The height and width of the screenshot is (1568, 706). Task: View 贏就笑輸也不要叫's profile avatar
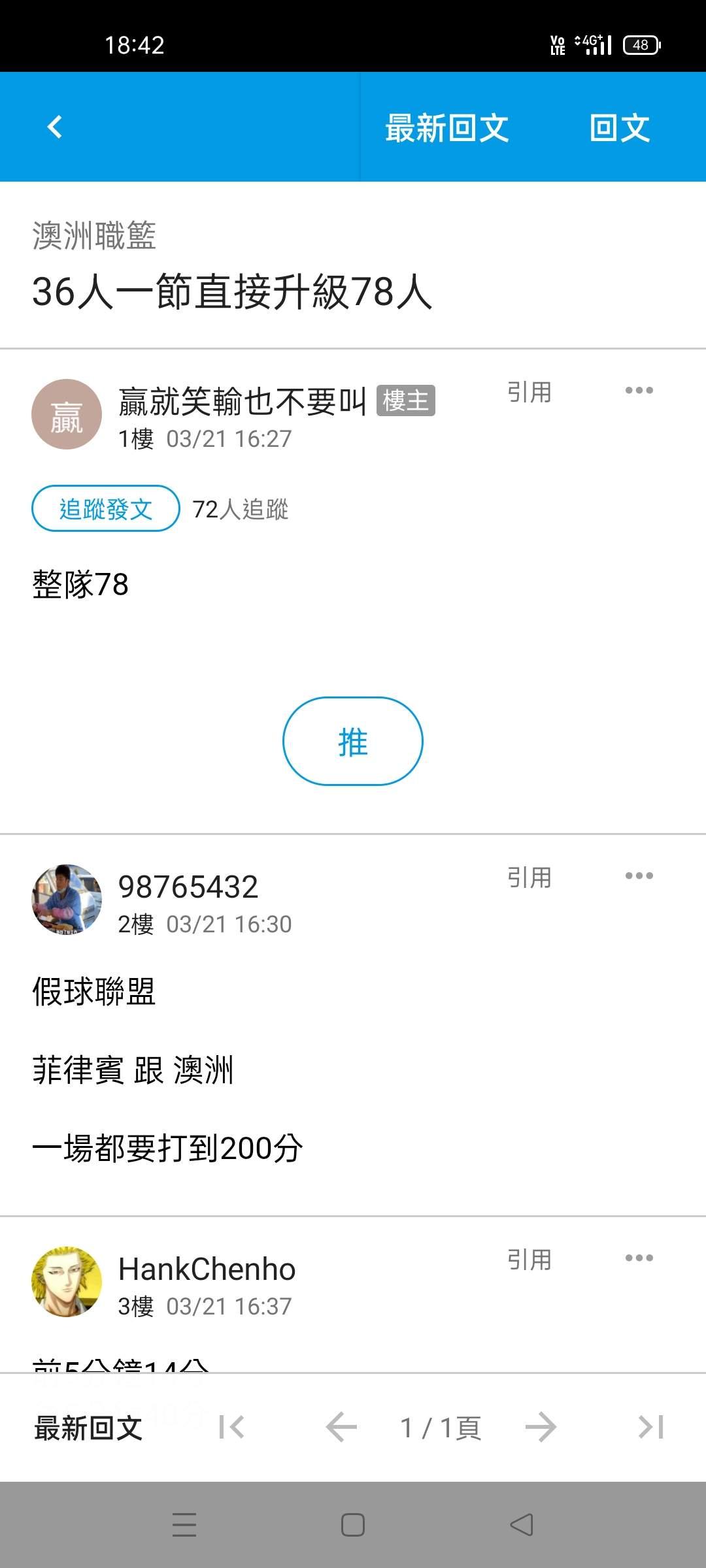[x=67, y=414]
